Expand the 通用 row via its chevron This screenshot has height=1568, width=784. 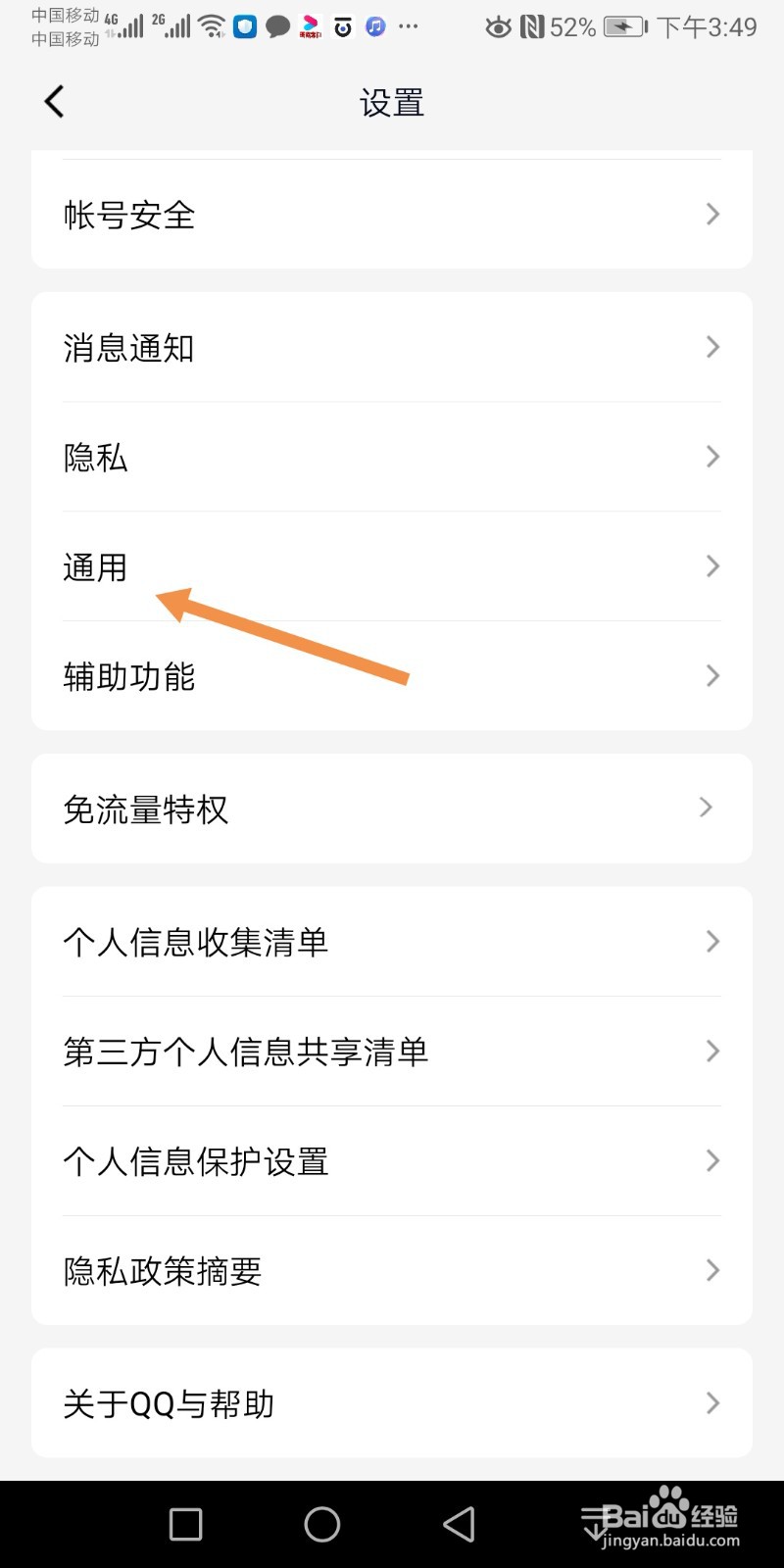[712, 565]
